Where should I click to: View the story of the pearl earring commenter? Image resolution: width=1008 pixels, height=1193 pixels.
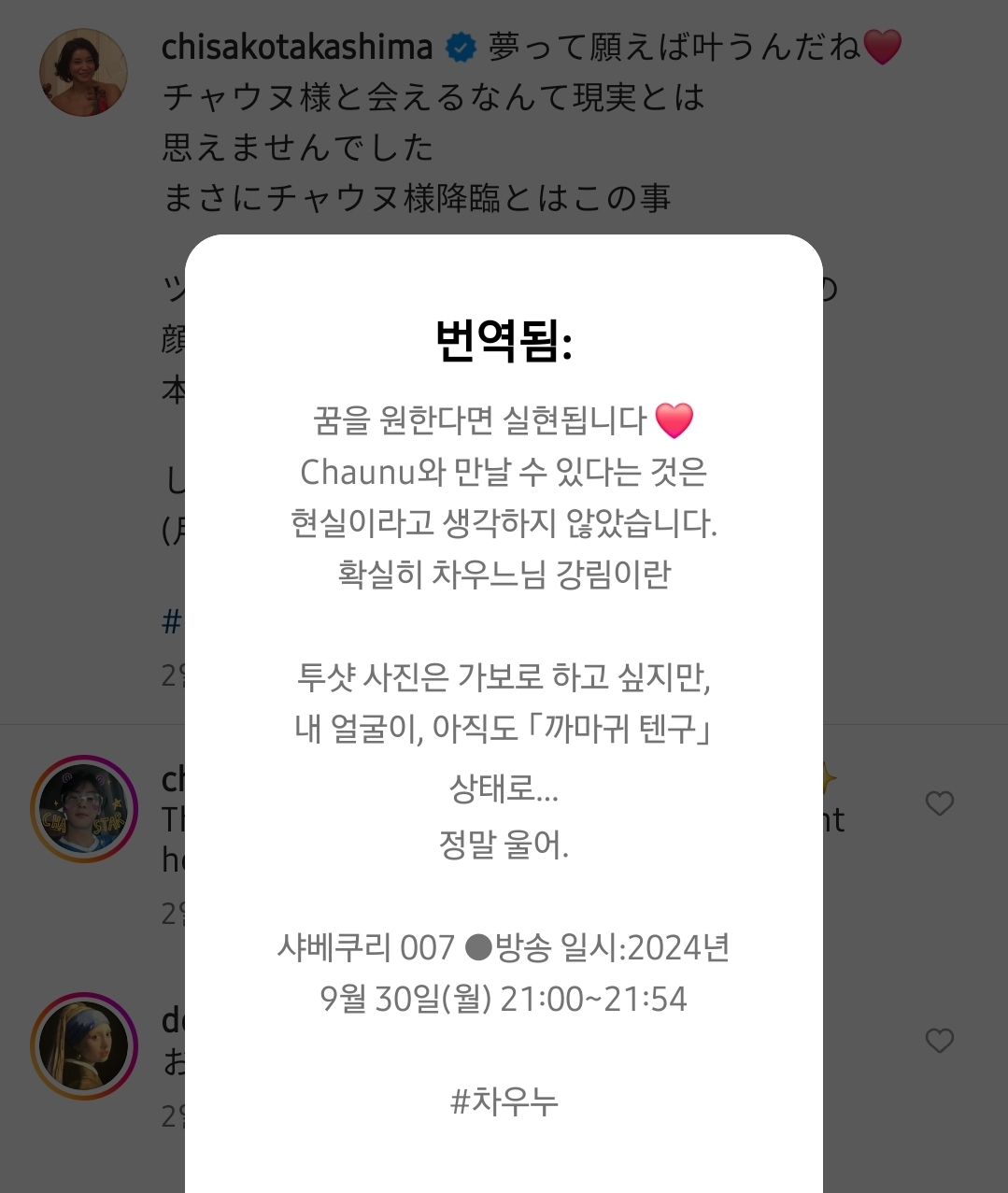point(84,1045)
